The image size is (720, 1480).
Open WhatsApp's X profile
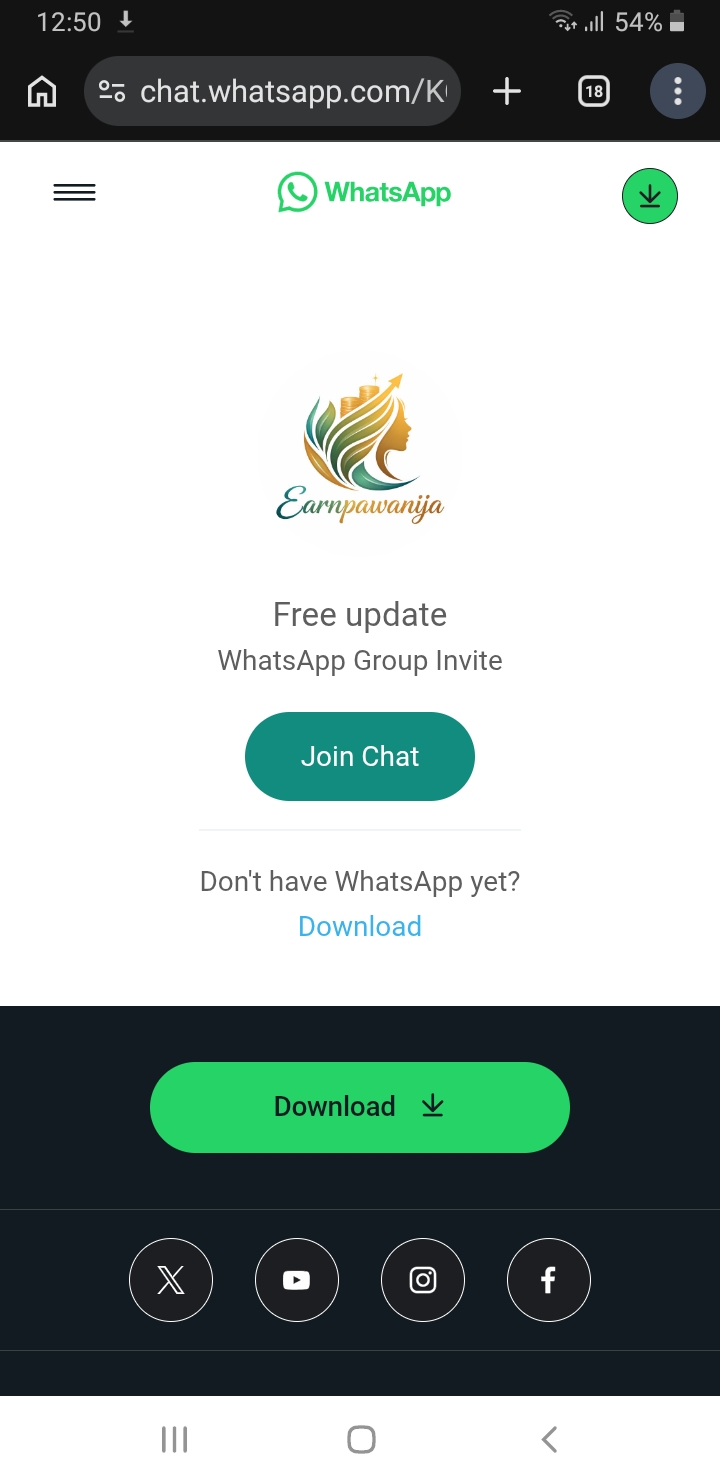click(x=171, y=1280)
